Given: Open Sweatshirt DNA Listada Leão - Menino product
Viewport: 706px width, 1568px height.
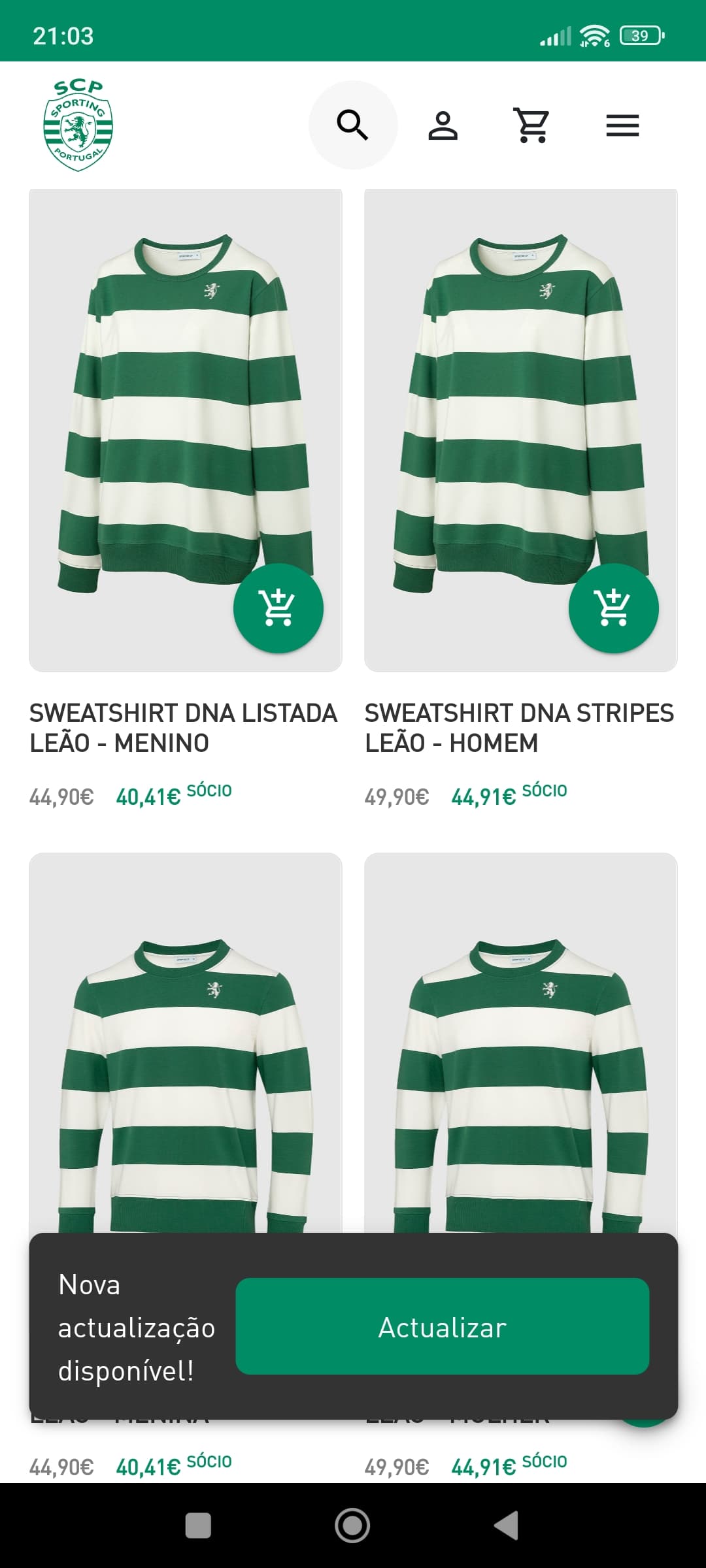Looking at the screenshot, I should (184, 728).
